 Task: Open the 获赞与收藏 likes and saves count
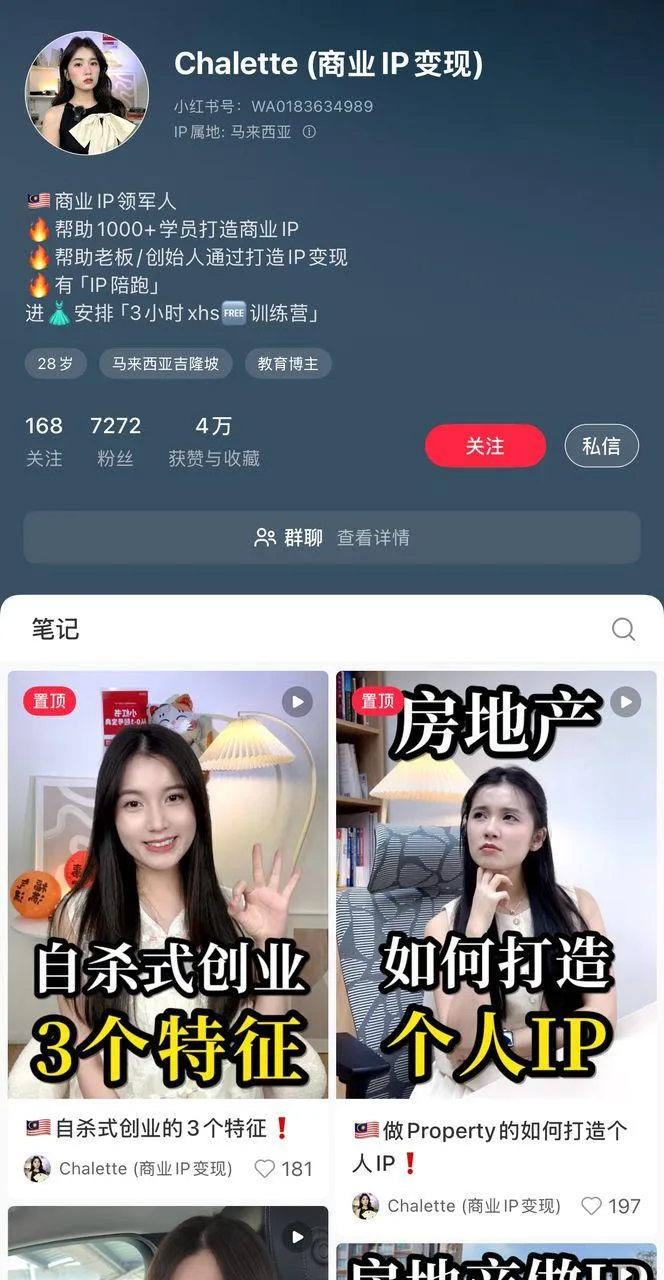[x=213, y=441]
